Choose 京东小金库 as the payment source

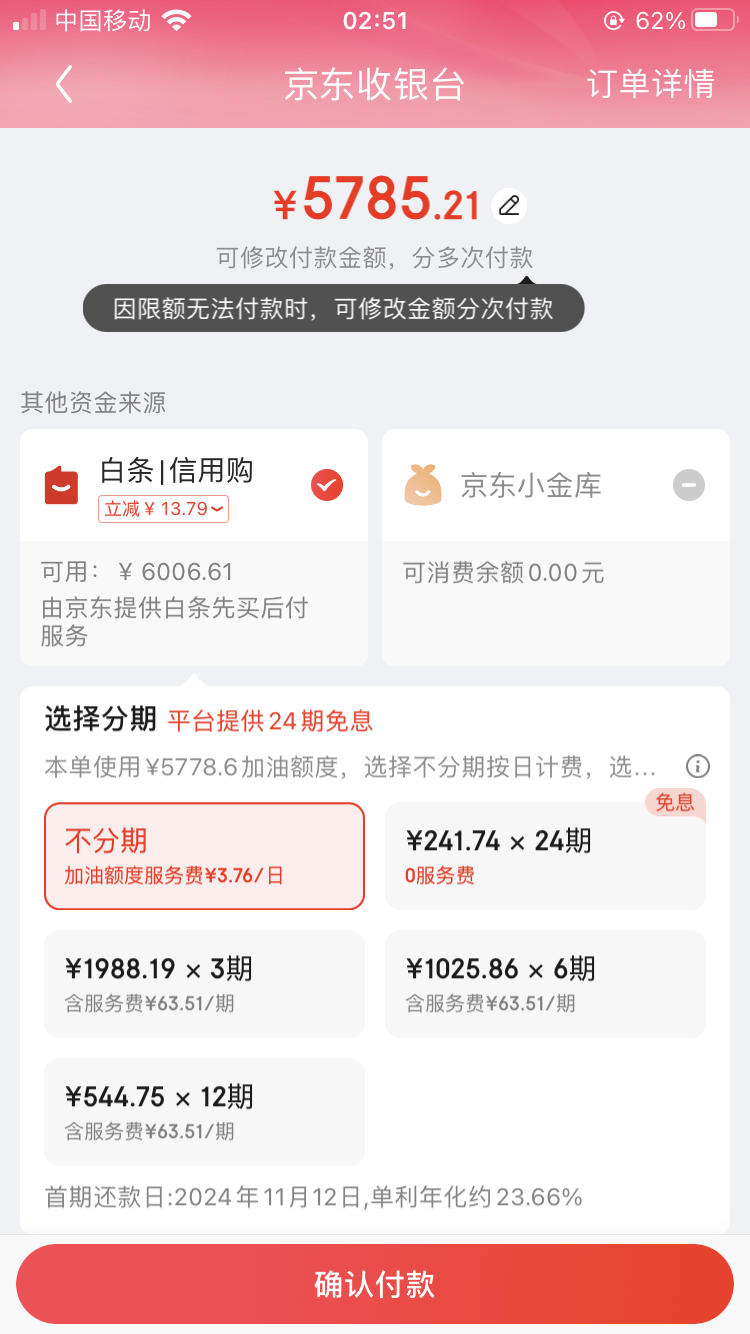point(556,547)
